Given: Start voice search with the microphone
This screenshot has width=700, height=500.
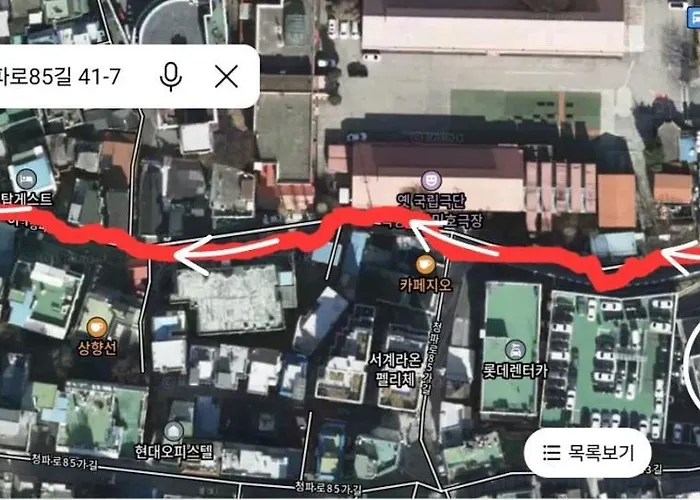Looking at the screenshot, I should [x=171, y=76].
